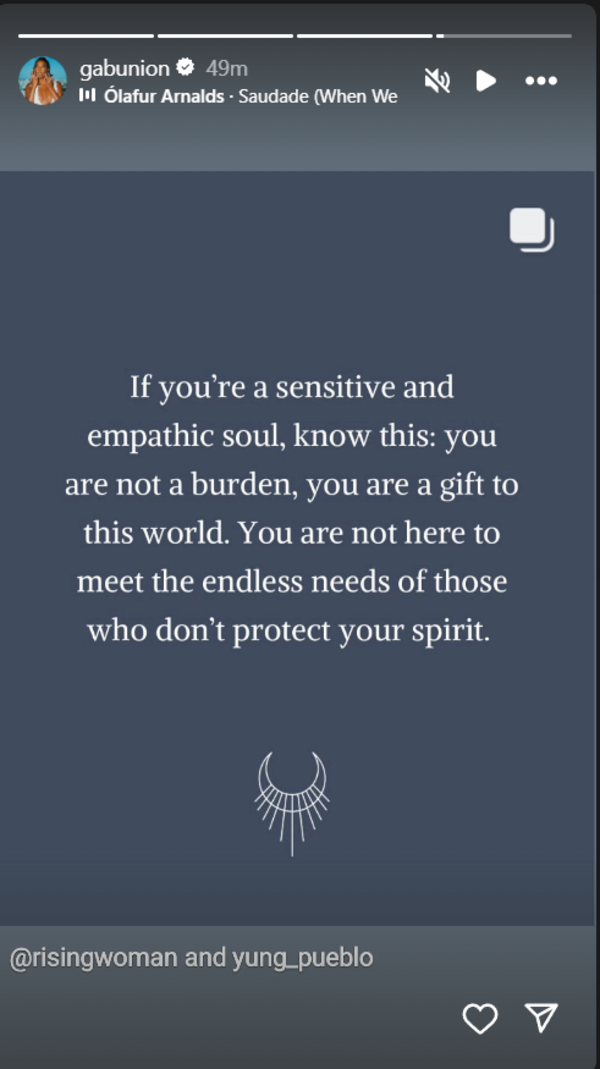Like this story with the heart
This screenshot has width=600, height=1069.
(x=480, y=1018)
